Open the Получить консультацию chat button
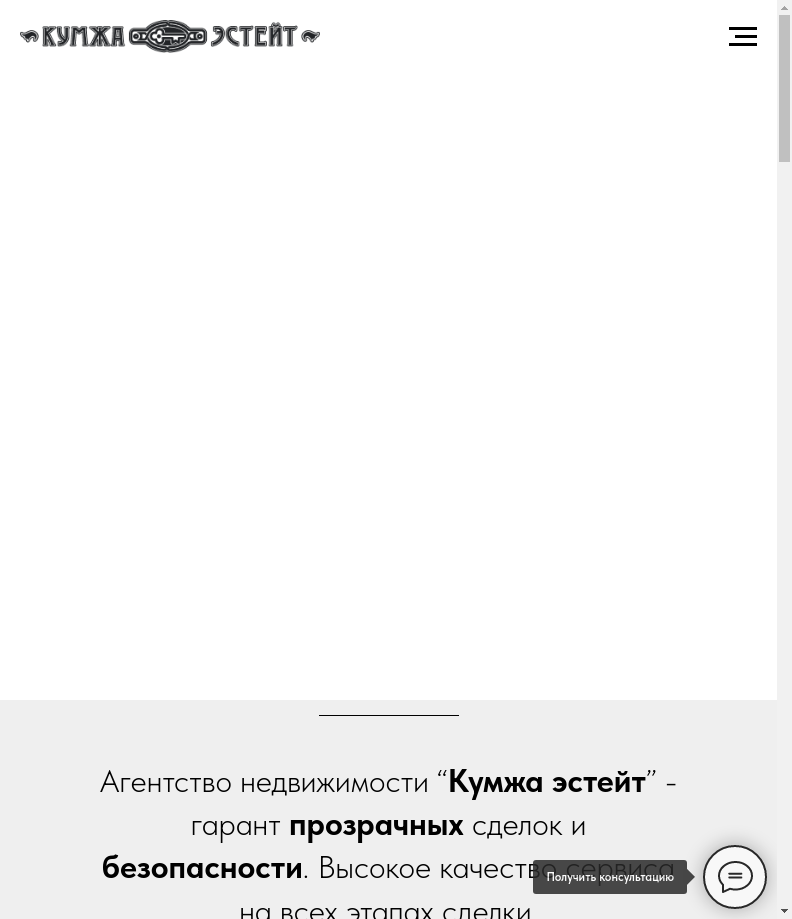The height and width of the screenshot is (919, 792). click(x=735, y=877)
